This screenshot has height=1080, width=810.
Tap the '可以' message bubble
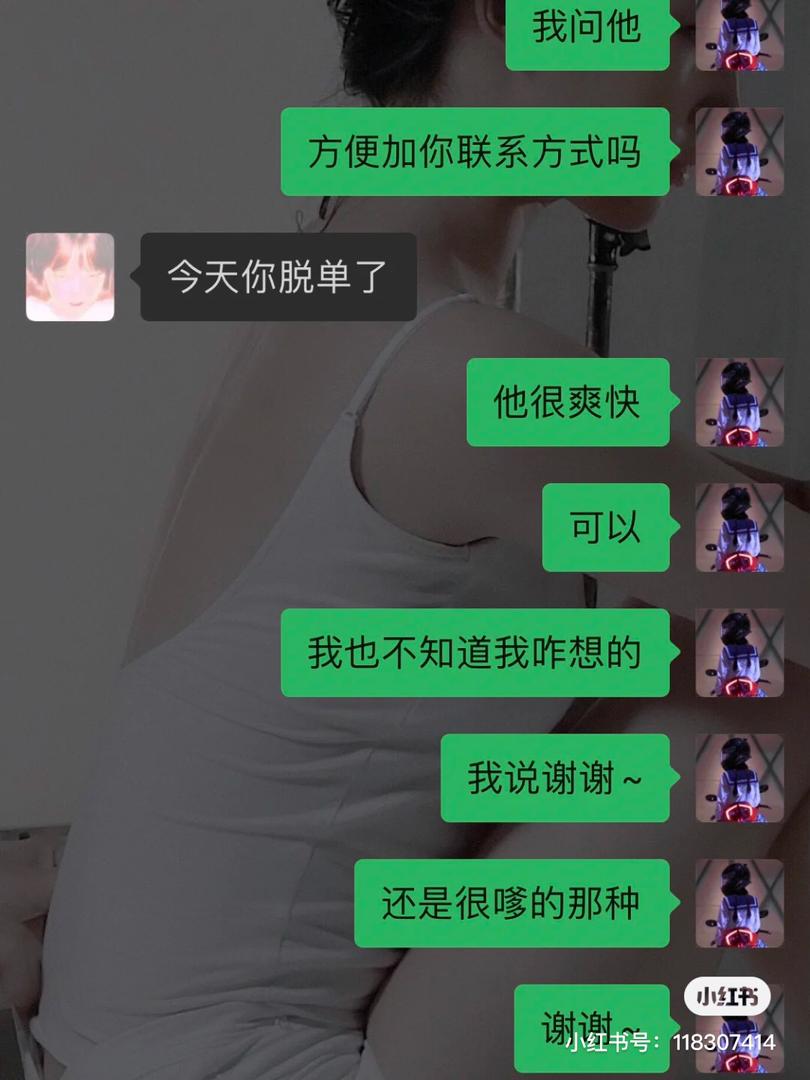tap(605, 528)
